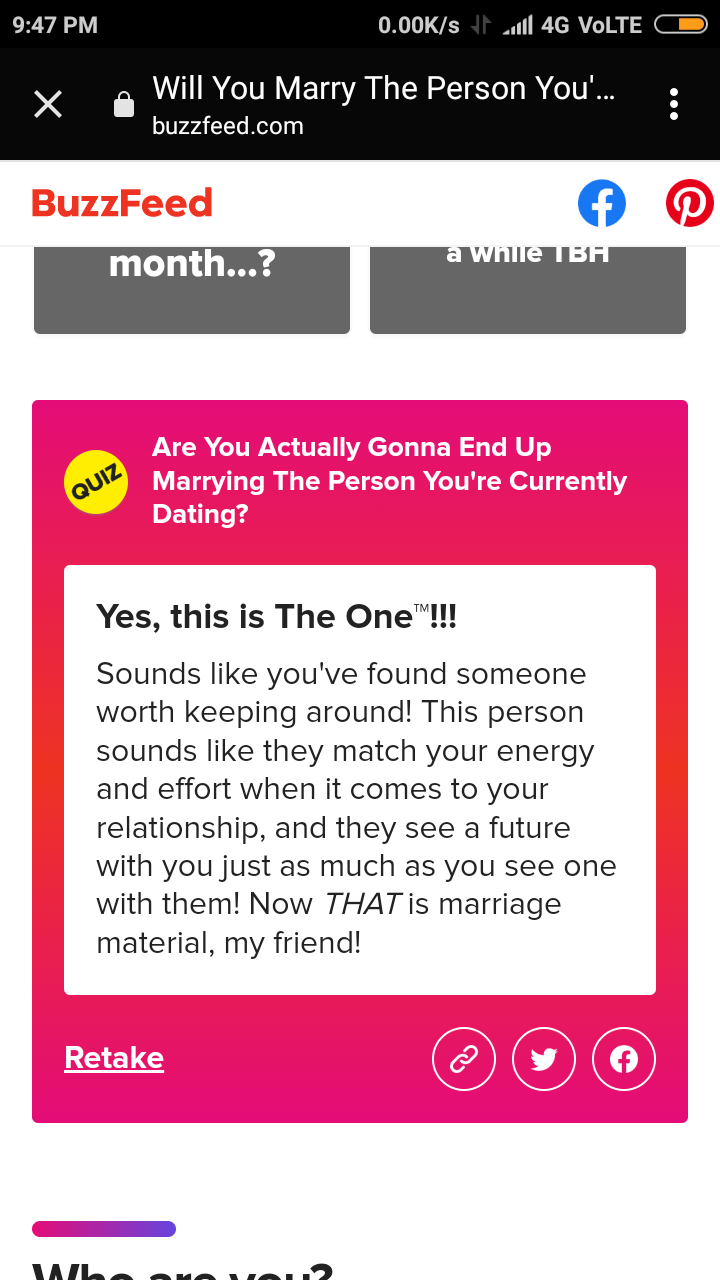Select the answer tile ending with 'month...?'
The image size is (720, 1280).
click(x=192, y=290)
